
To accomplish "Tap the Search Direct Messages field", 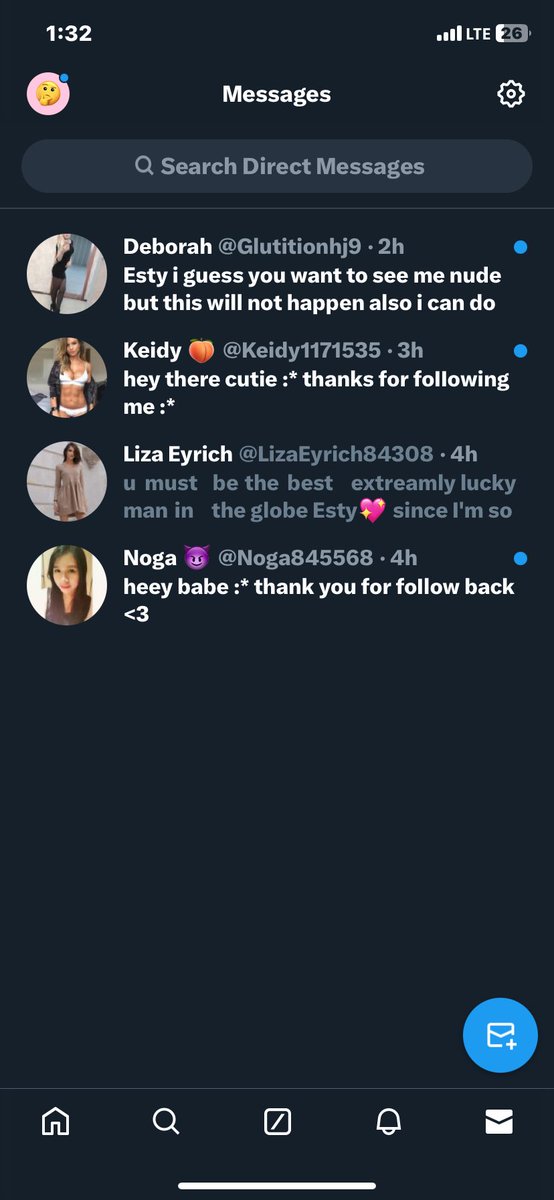I will (277, 166).
